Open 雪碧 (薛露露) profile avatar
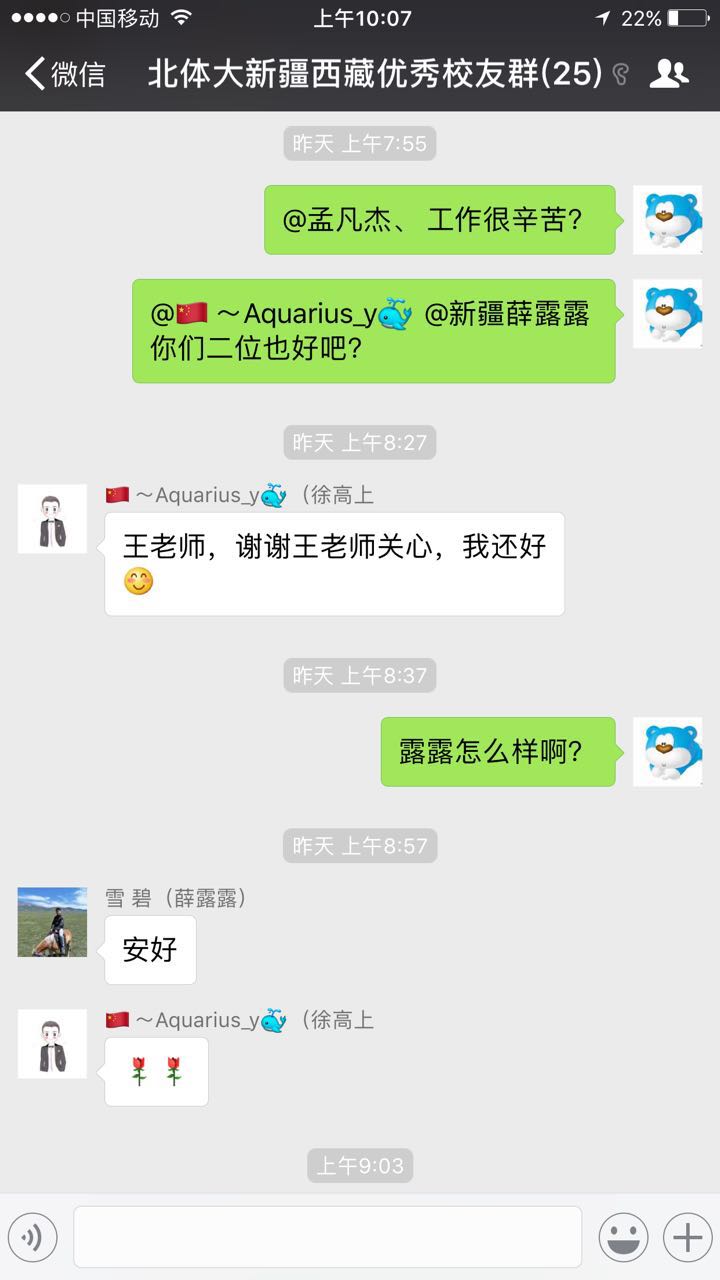Viewport: 720px width, 1280px height. coord(52,922)
